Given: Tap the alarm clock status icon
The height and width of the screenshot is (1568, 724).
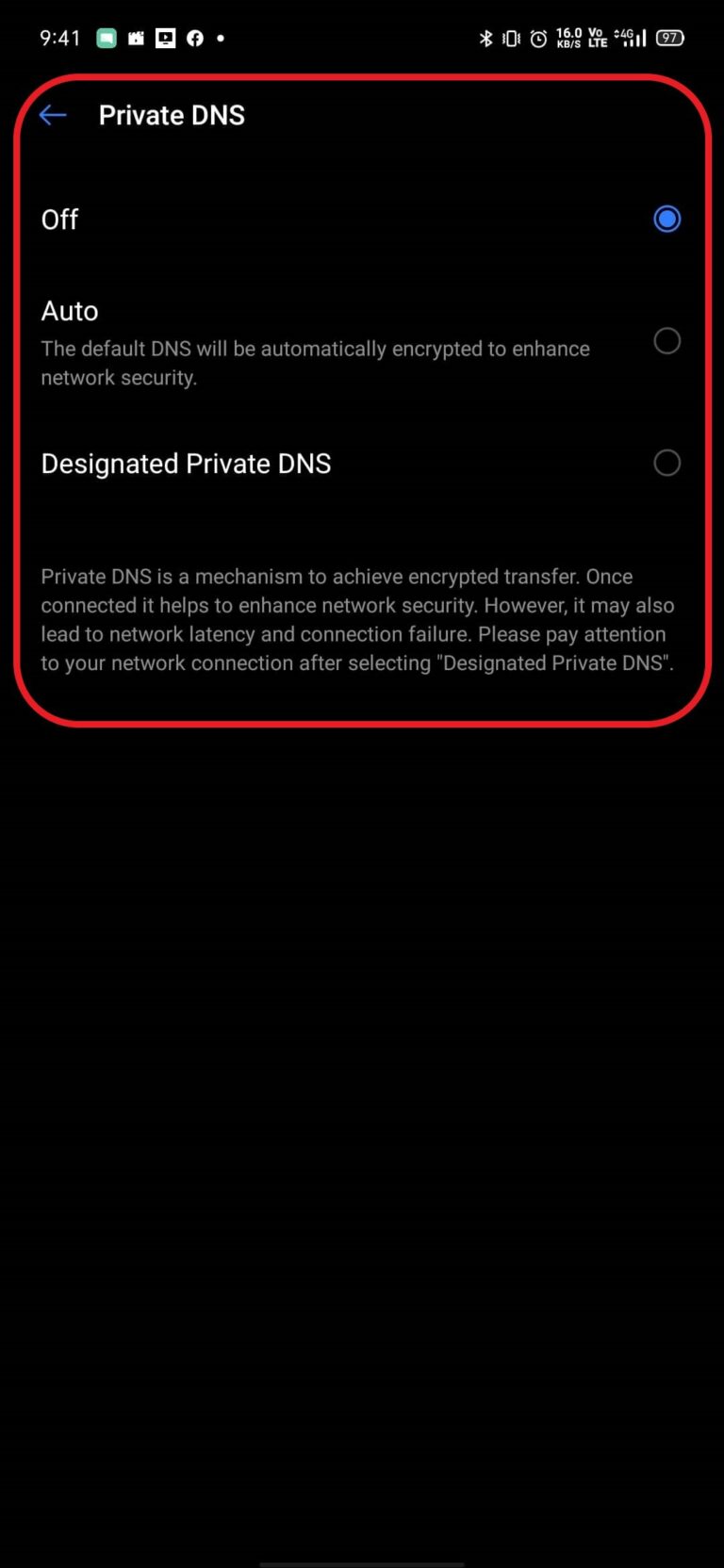Looking at the screenshot, I should coord(536,38).
